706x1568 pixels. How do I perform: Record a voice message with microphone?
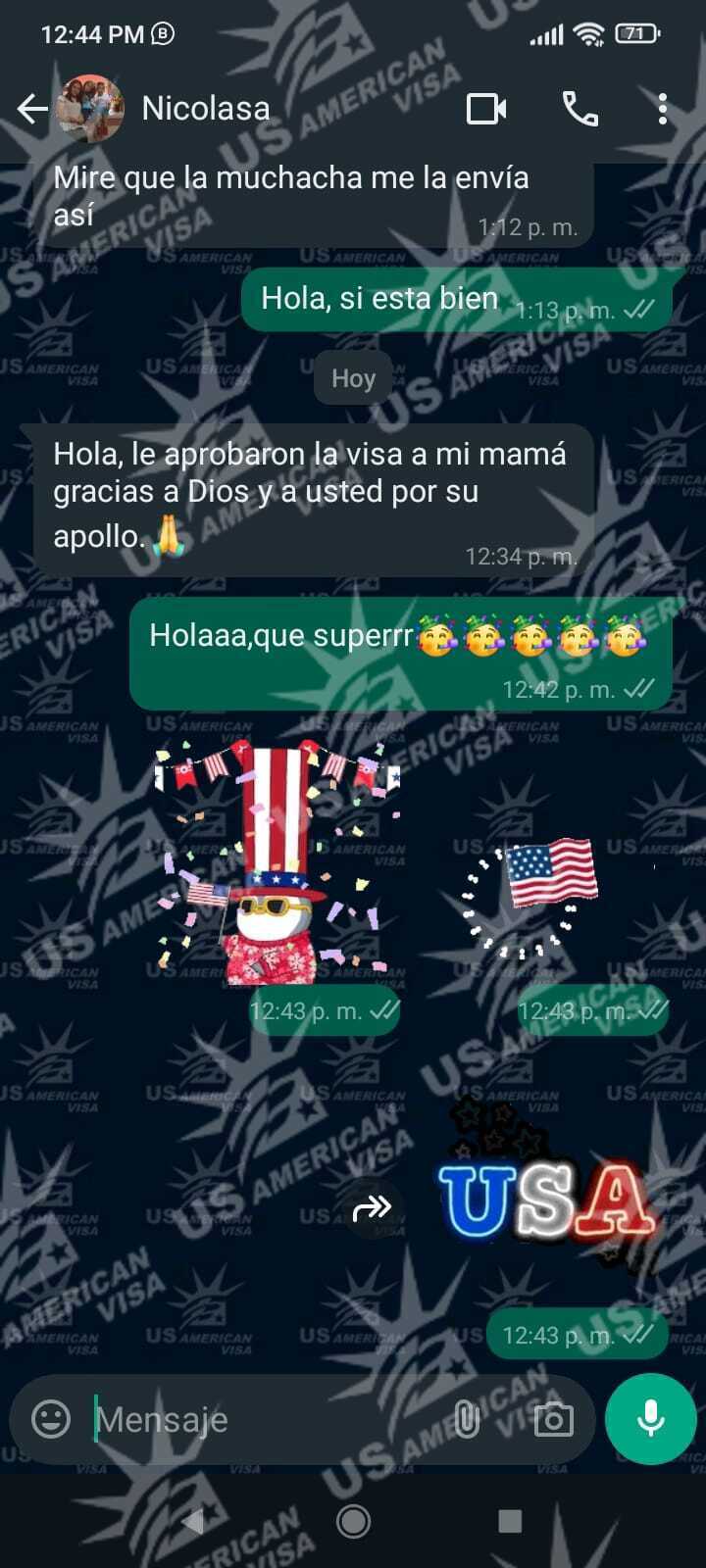pos(651,1418)
